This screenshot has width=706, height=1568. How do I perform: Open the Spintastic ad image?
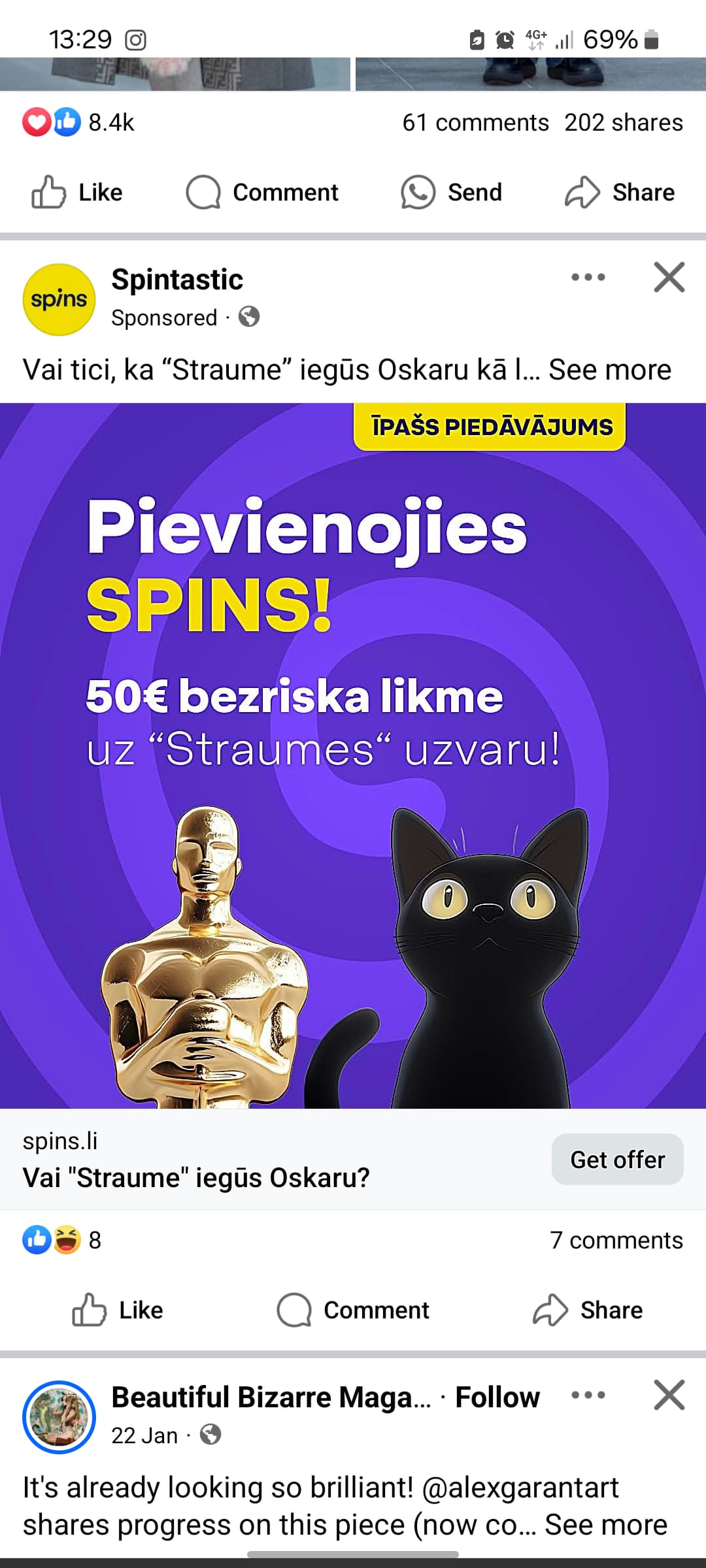pos(353,755)
